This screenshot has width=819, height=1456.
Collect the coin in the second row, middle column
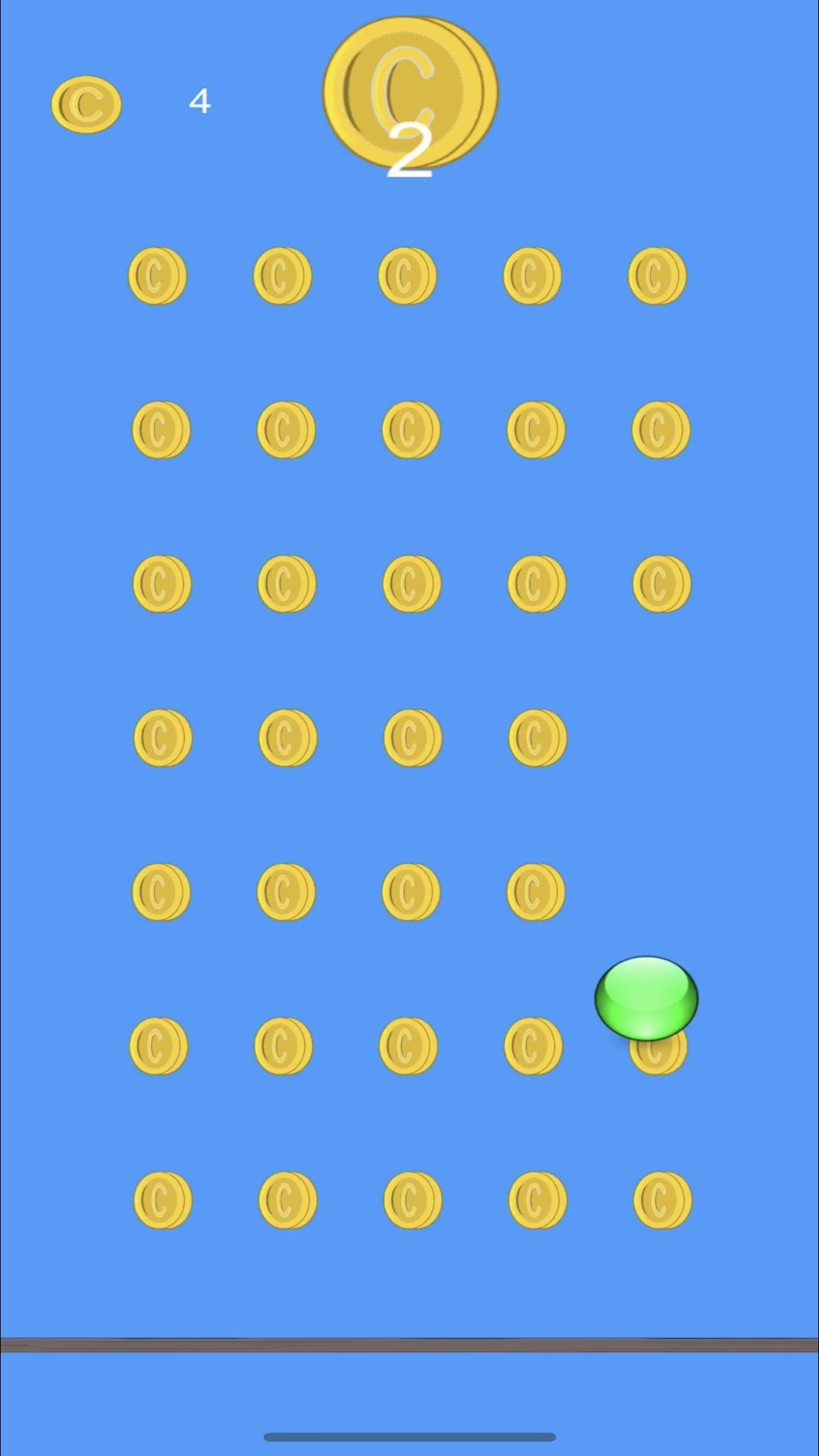412,429
